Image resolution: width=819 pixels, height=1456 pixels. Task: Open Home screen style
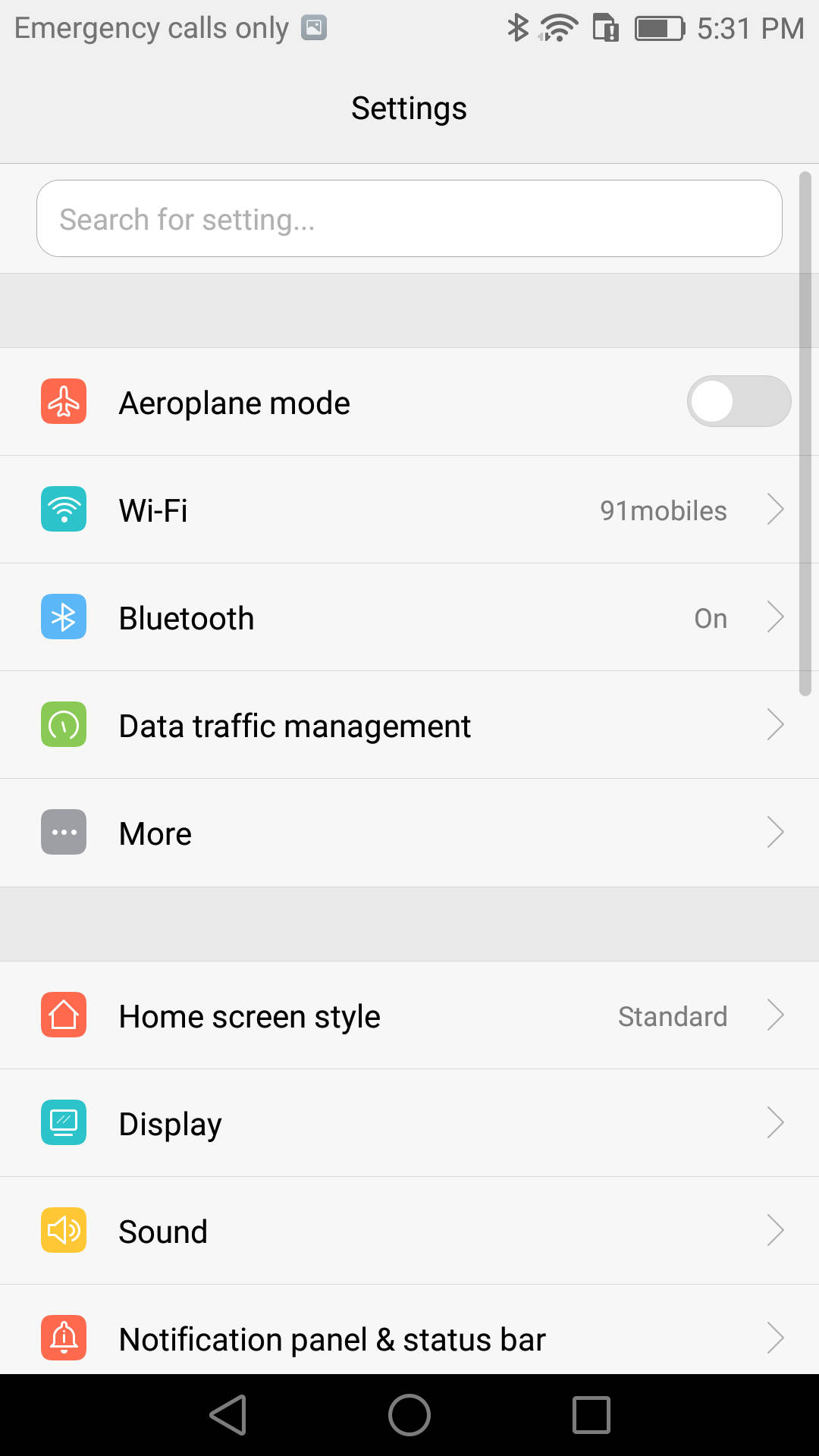[409, 1015]
